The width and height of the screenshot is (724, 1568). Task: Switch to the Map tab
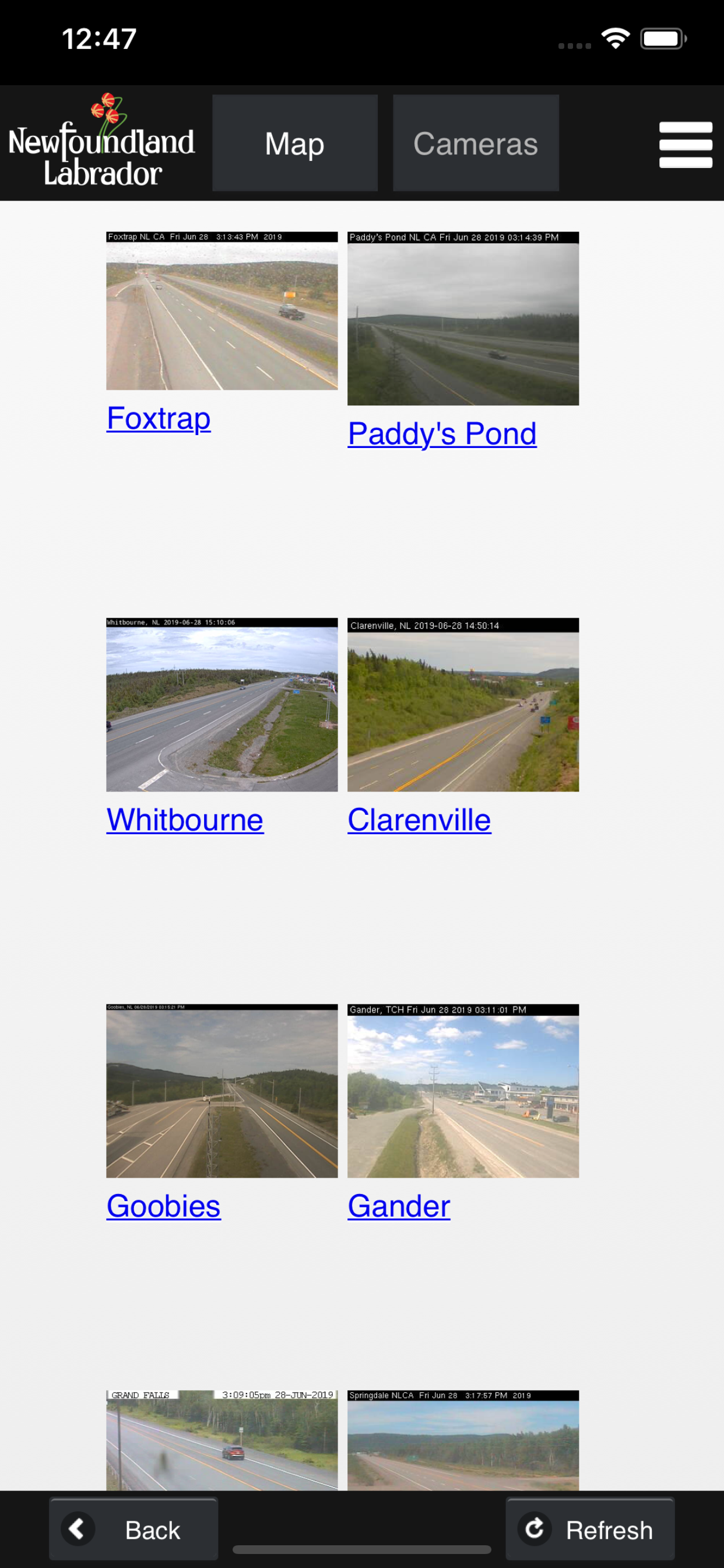coord(294,143)
